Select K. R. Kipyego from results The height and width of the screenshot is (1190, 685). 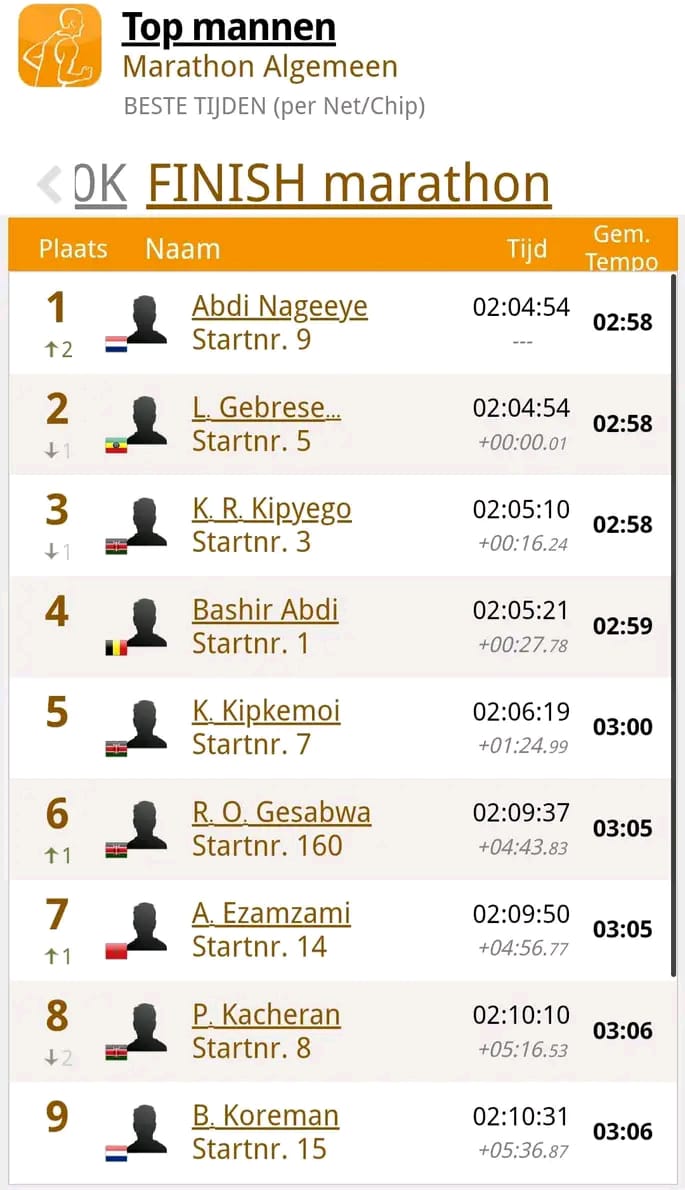(272, 509)
